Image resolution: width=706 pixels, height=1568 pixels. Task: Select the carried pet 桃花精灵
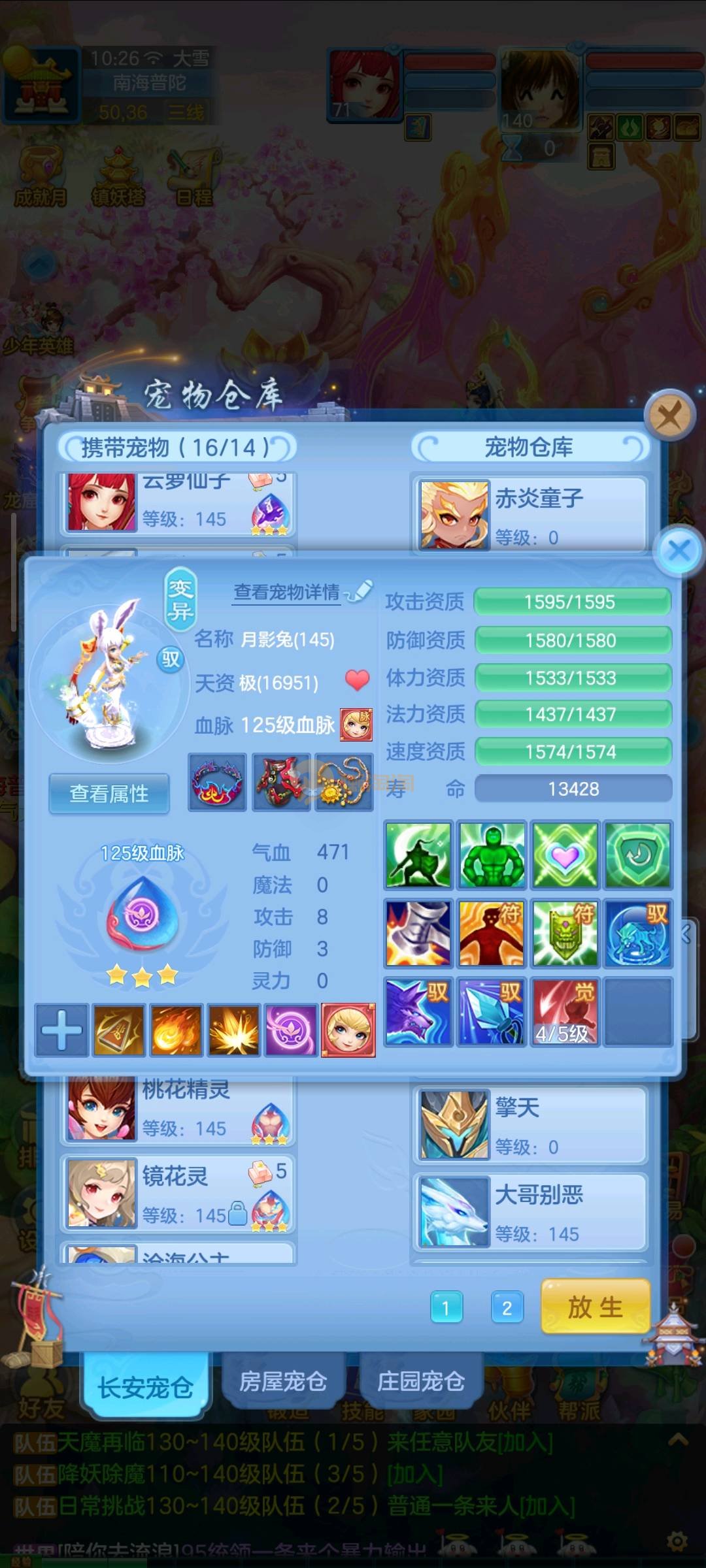[x=178, y=1109]
